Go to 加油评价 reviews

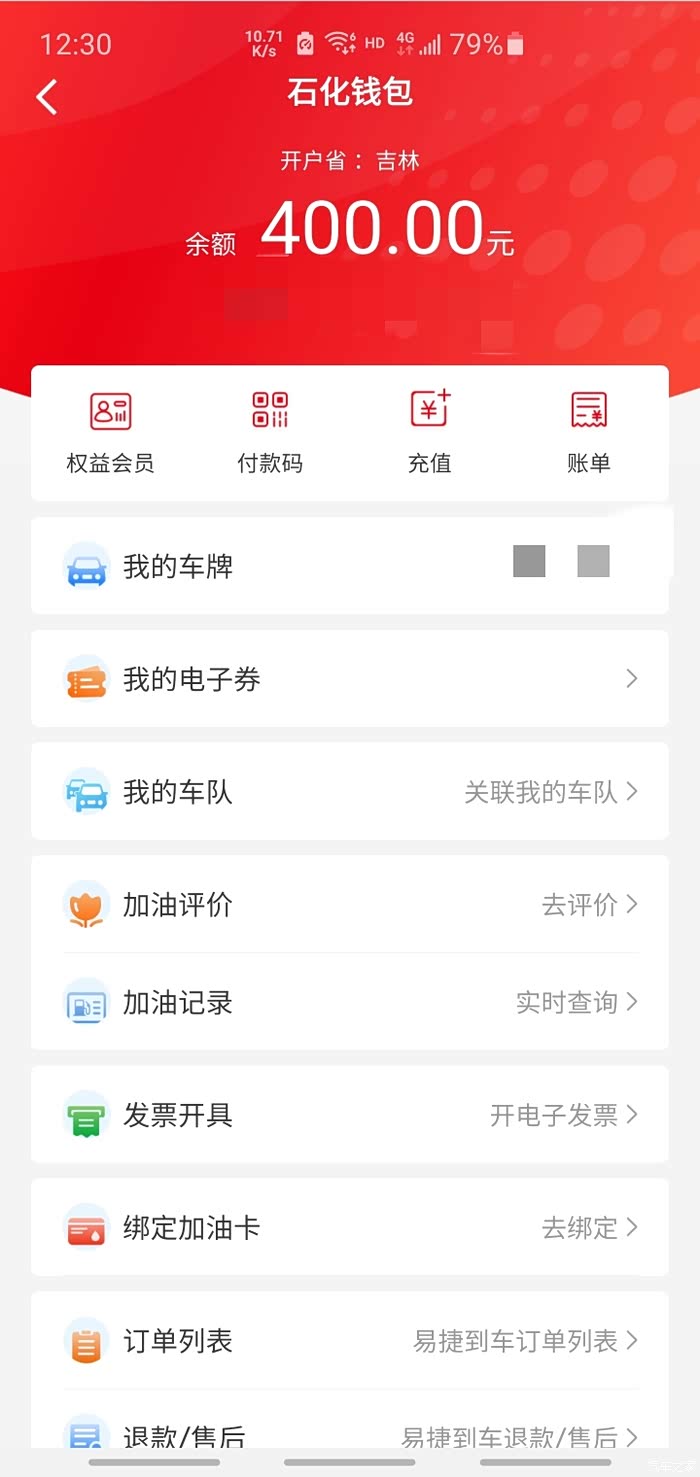pyautogui.click(x=349, y=905)
